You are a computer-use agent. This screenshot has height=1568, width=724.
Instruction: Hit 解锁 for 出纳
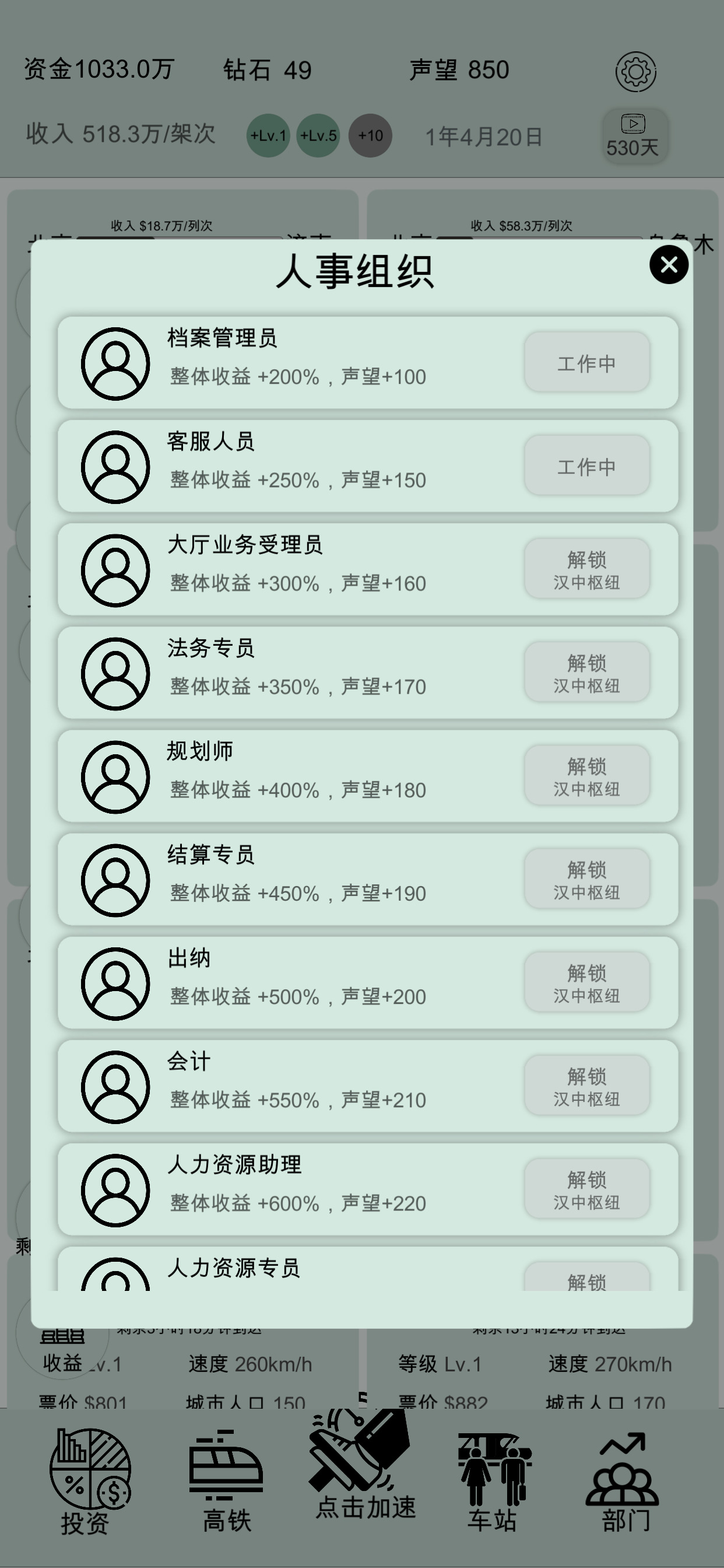tap(586, 984)
